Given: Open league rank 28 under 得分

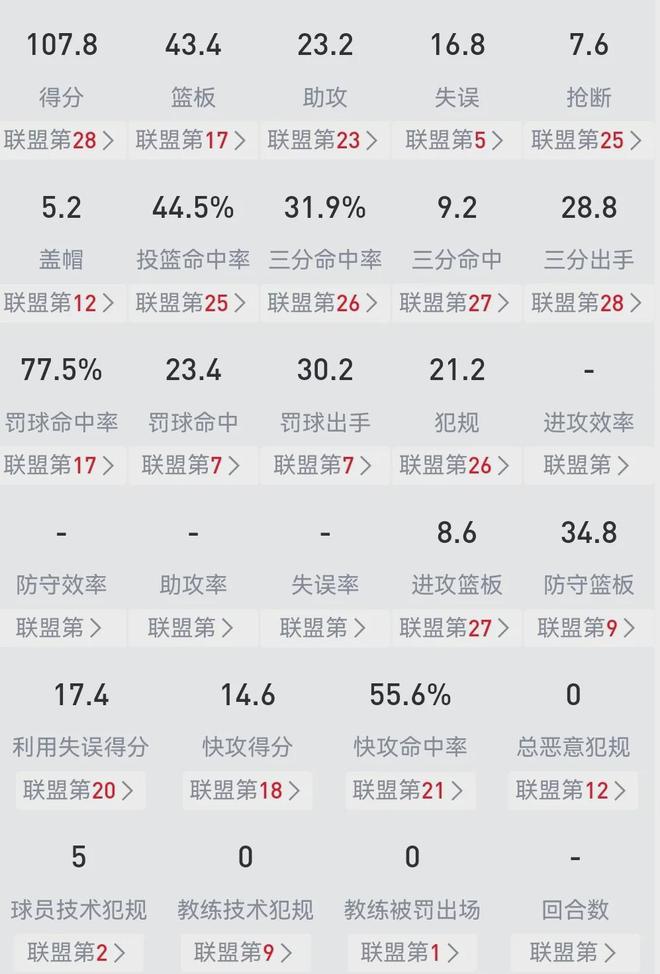Looking at the screenshot, I should pyautogui.click(x=61, y=140).
